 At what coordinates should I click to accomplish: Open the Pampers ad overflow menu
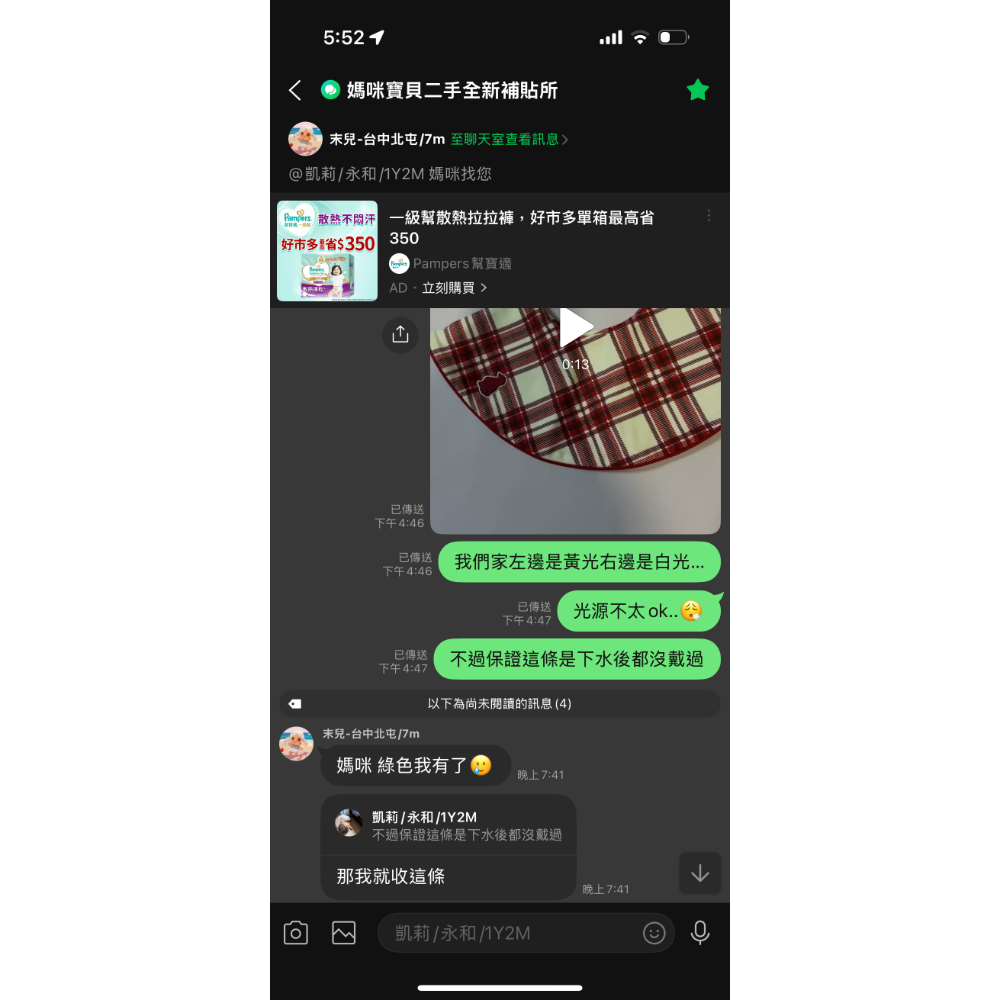pyautogui.click(x=709, y=216)
